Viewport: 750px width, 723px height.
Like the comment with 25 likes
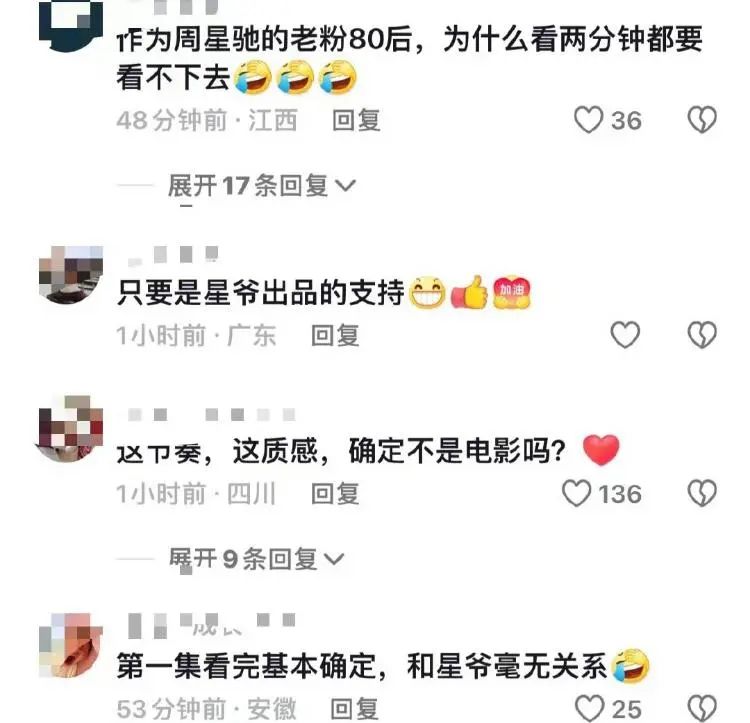point(592,708)
